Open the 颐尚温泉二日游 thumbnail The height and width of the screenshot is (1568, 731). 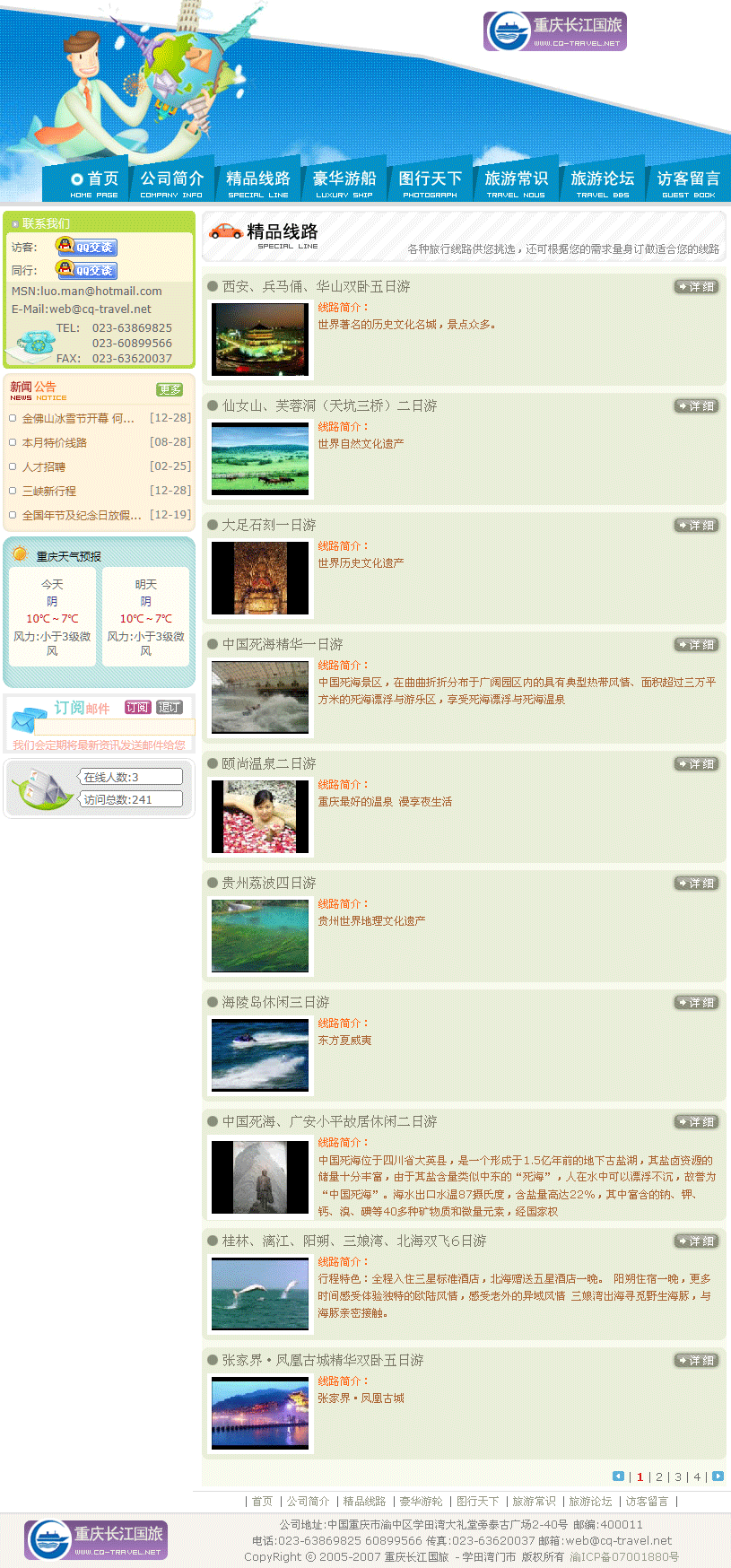tap(260, 816)
